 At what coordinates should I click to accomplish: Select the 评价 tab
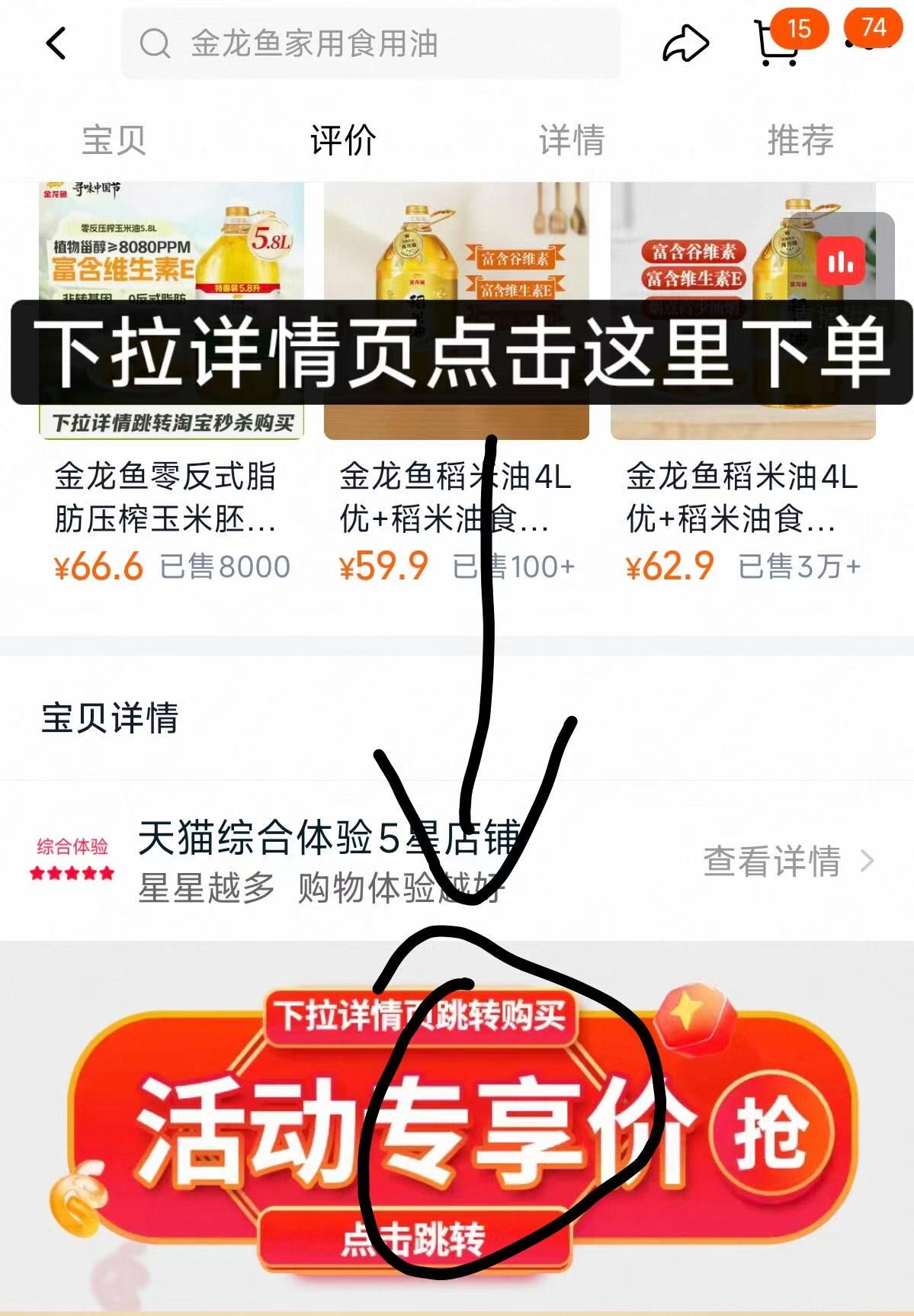(343, 140)
